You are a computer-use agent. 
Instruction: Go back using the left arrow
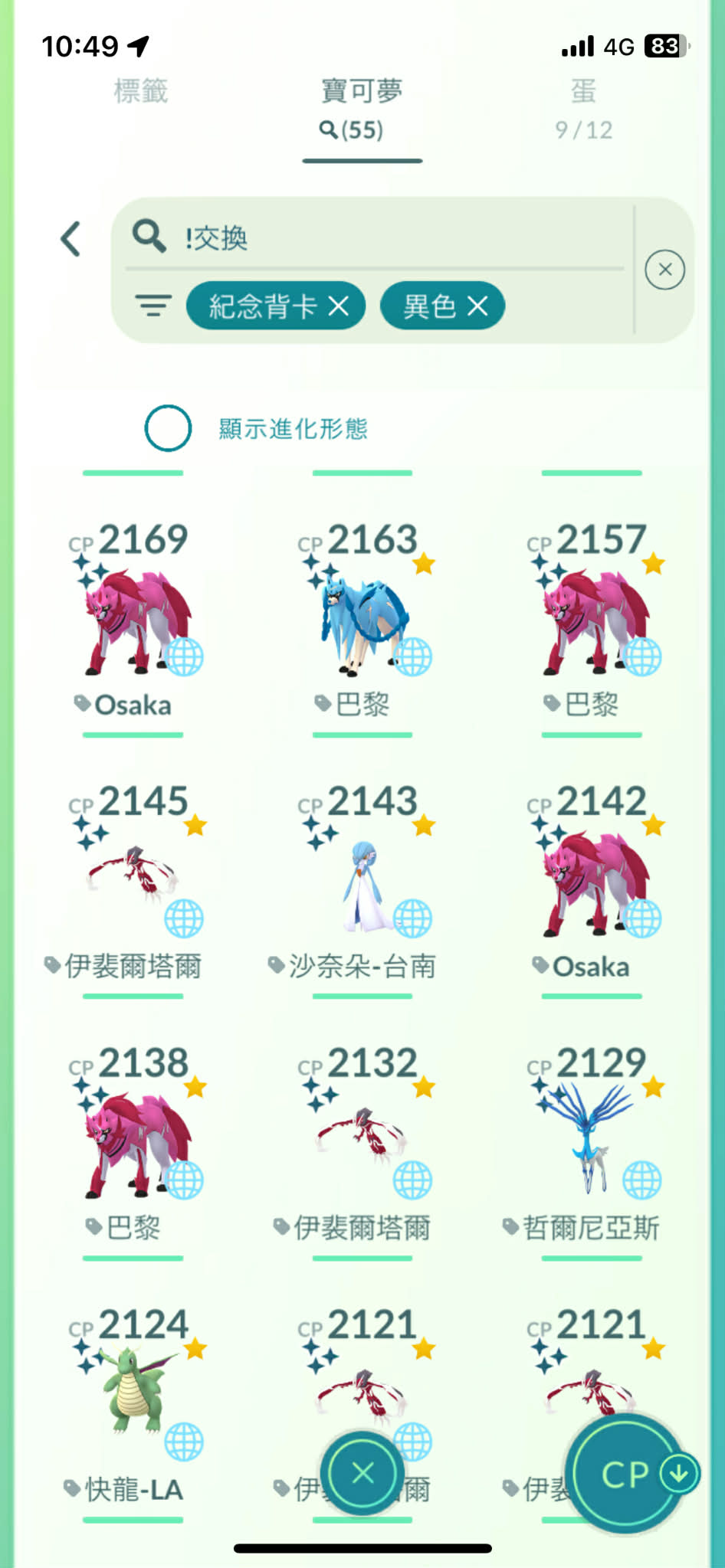click(71, 239)
